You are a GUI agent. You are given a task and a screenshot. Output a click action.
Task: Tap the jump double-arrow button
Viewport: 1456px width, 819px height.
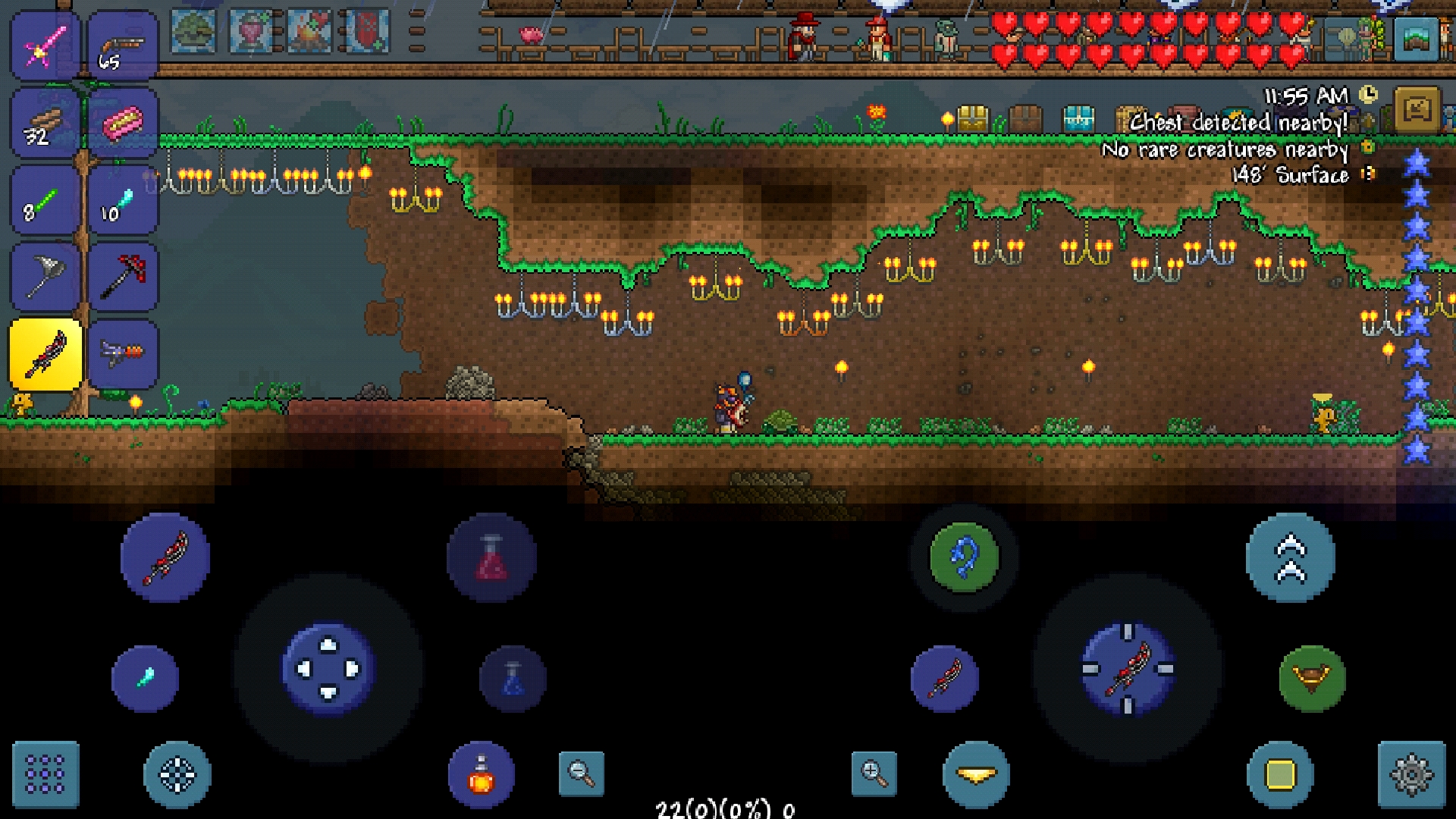pos(1291,557)
